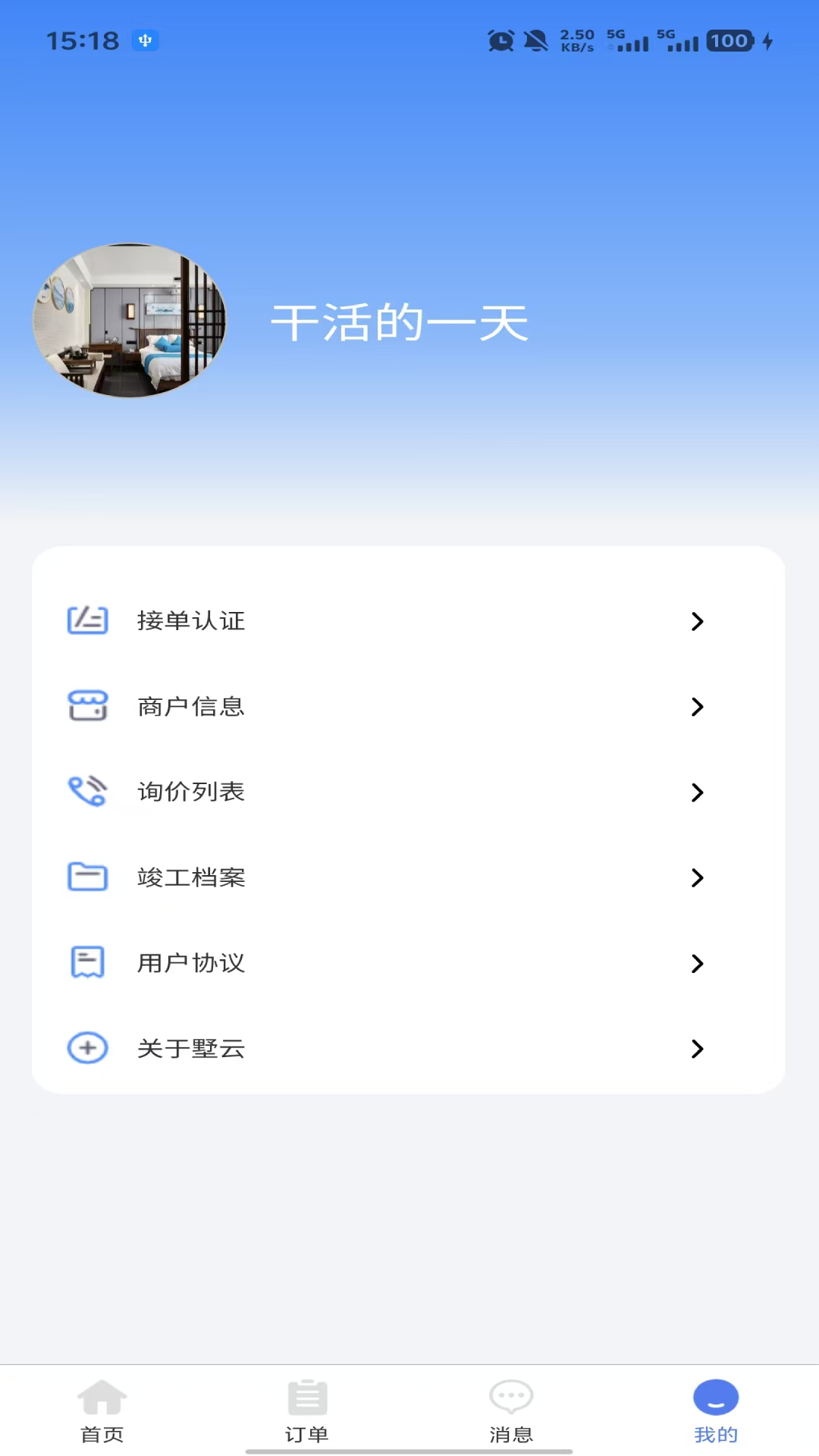Tap the 询价列表 phone icon
819x1456 pixels.
[x=88, y=792]
